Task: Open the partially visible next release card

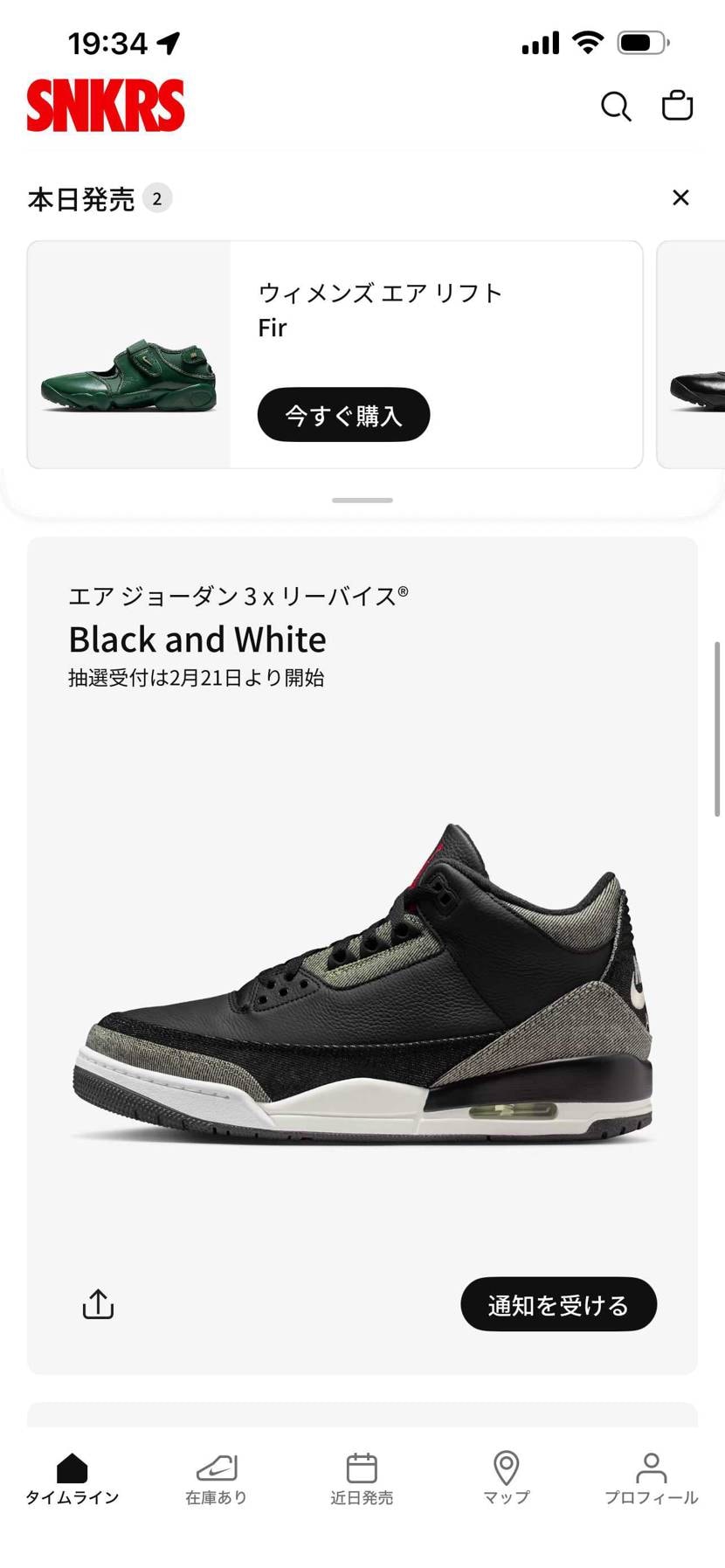Action: tap(693, 354)
